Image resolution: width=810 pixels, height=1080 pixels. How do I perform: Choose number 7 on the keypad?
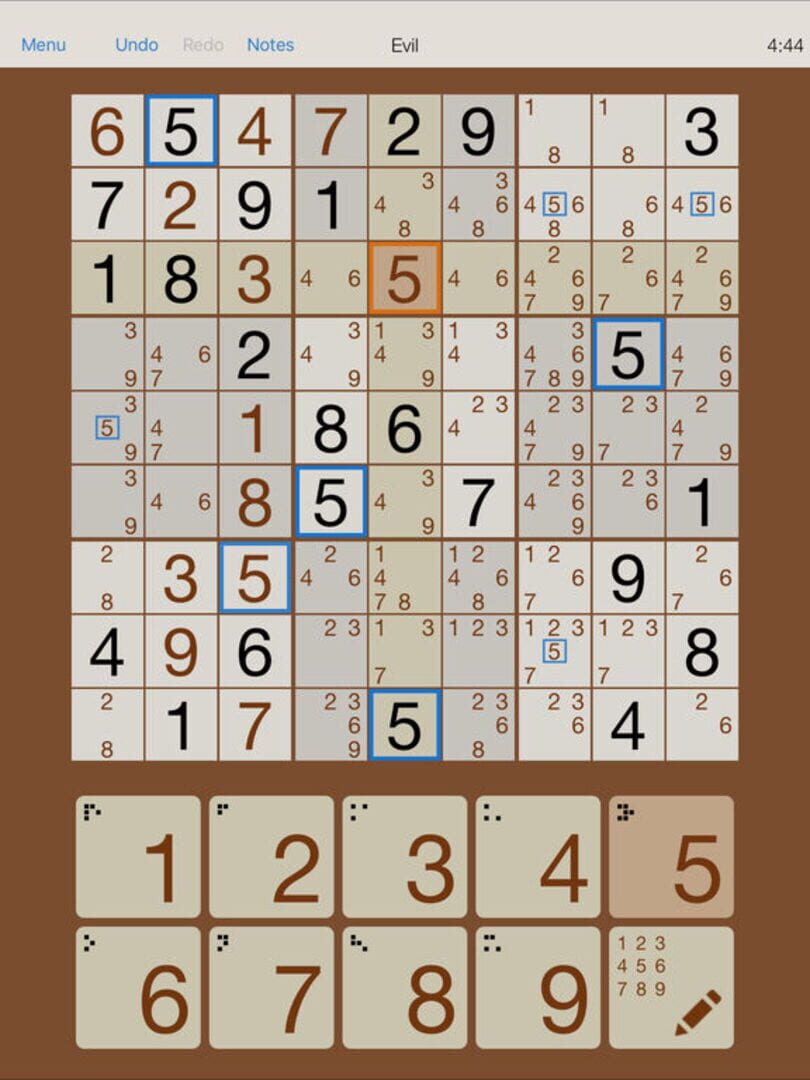272,988
